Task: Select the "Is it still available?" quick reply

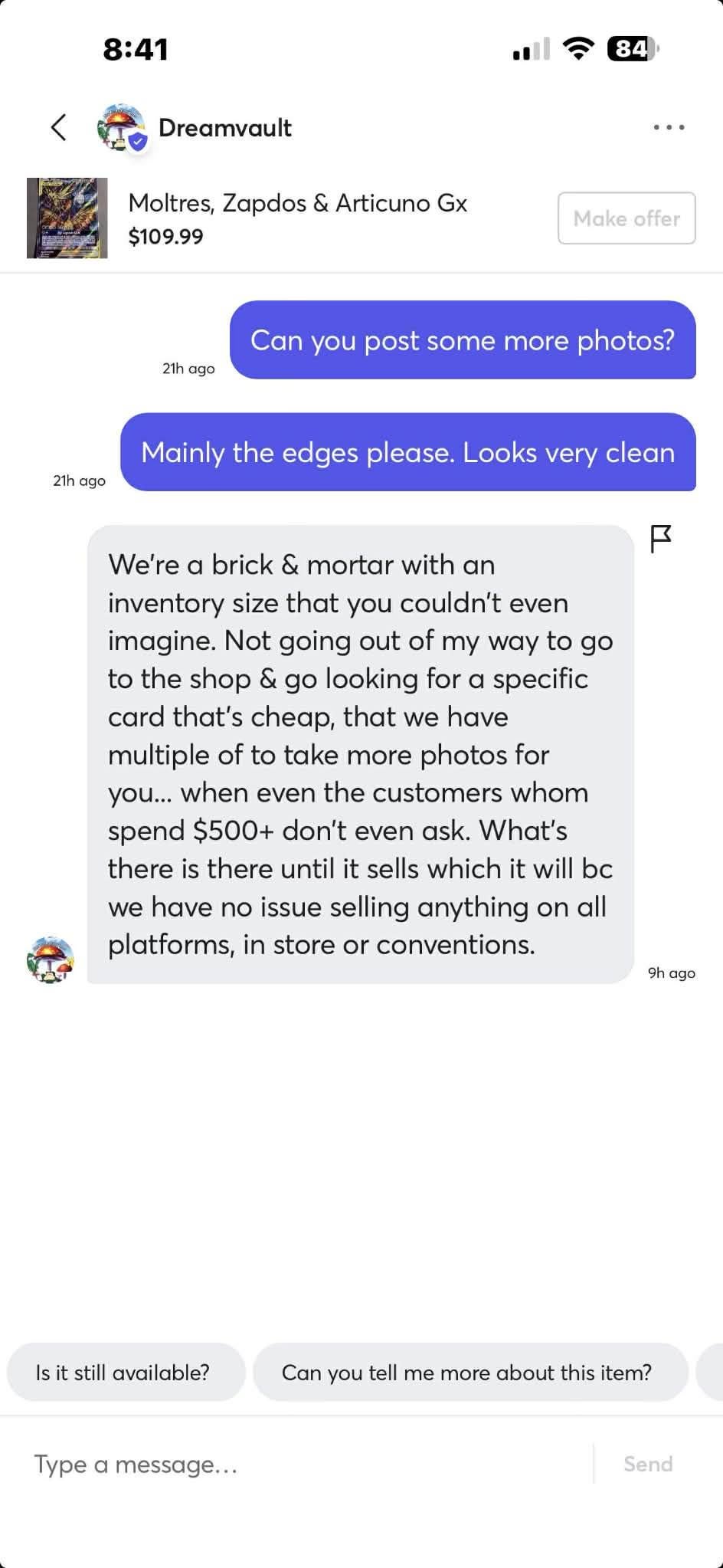Action: coord(123,1372)
